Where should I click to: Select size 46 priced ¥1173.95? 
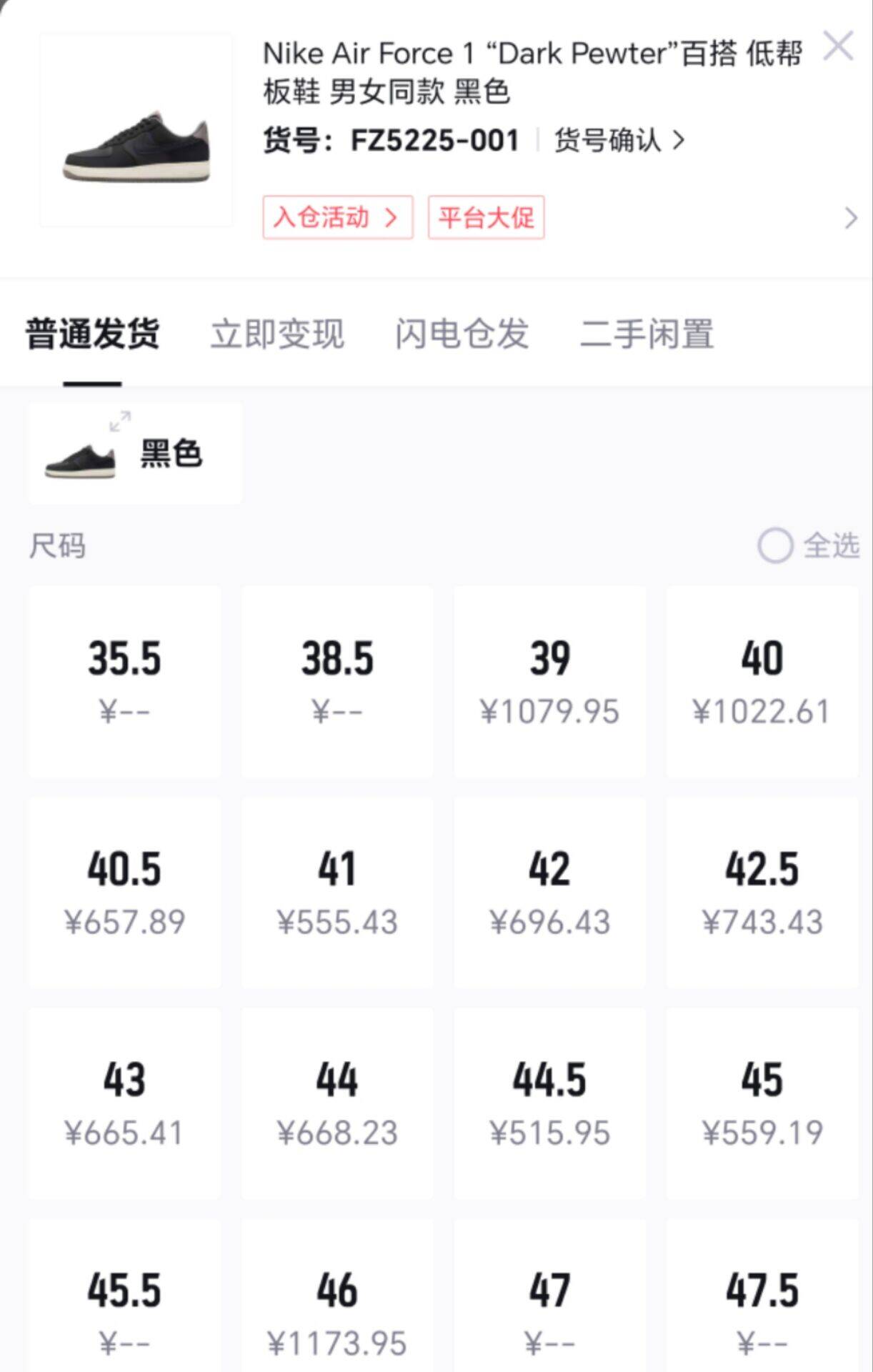337,1295
